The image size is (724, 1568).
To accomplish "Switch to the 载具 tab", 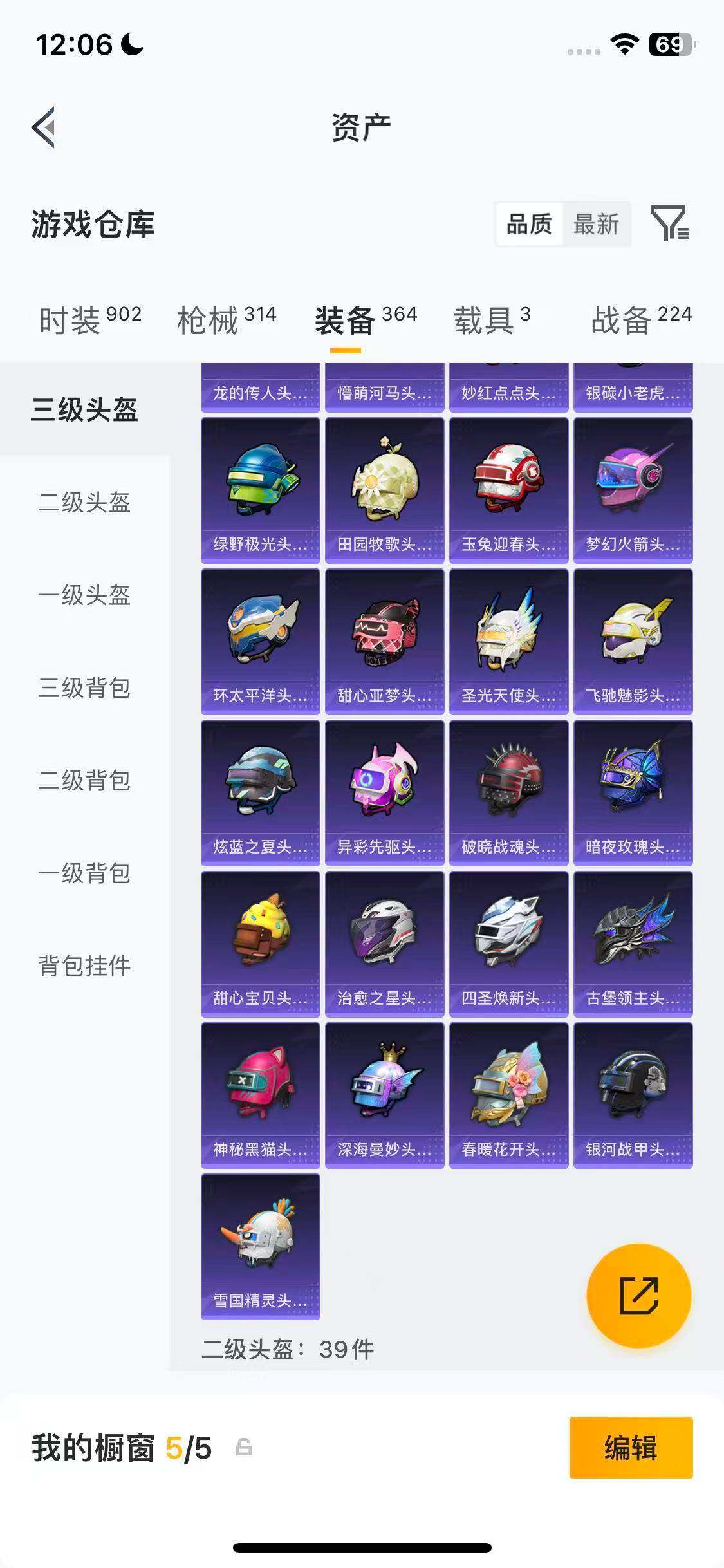I will pos(492,320).
